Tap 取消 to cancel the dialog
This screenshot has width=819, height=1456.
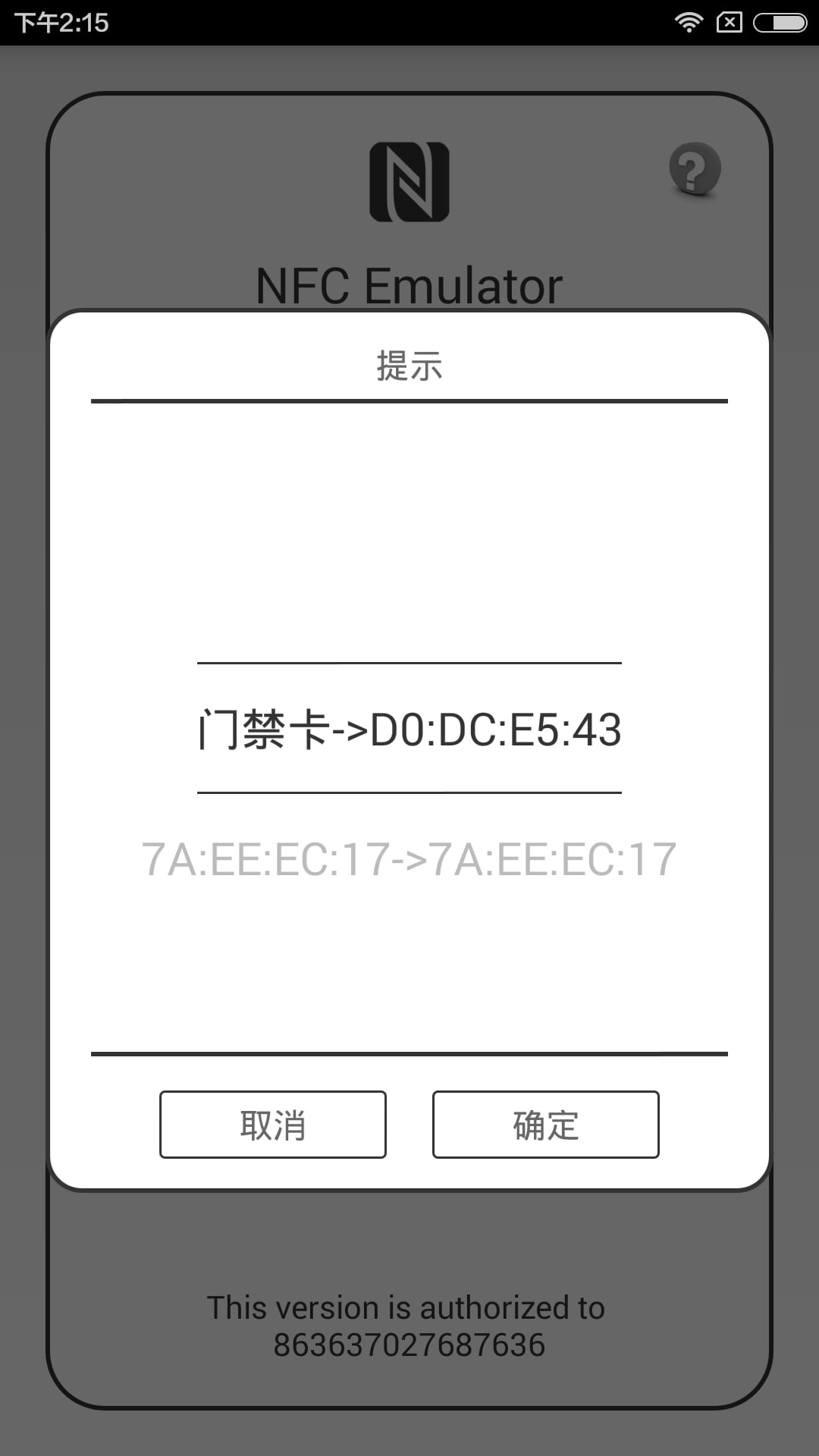tap(273, 1125)
